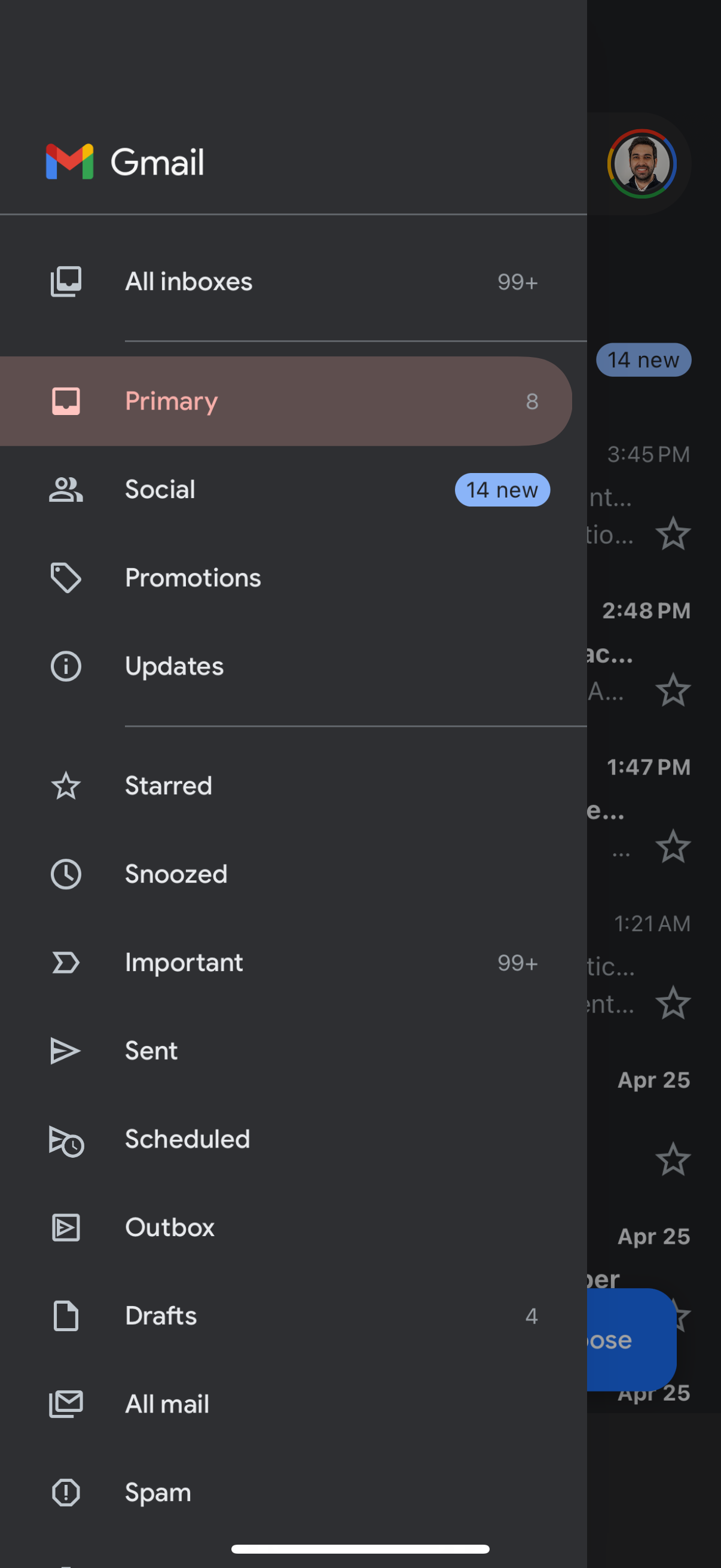
Task: Open your profile avatar picture
Action: click(641, 163)
